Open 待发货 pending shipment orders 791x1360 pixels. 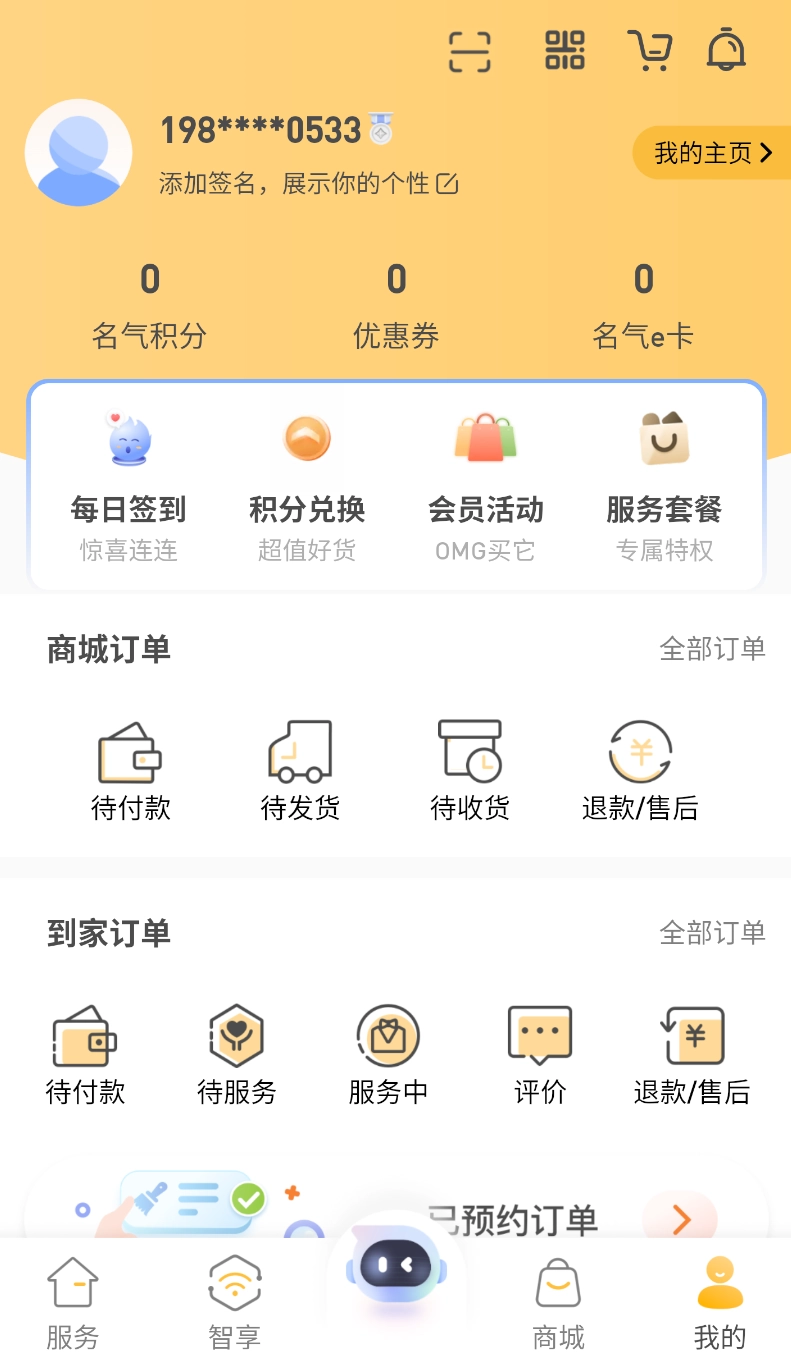pyautogui.click(x=300, y=768)
